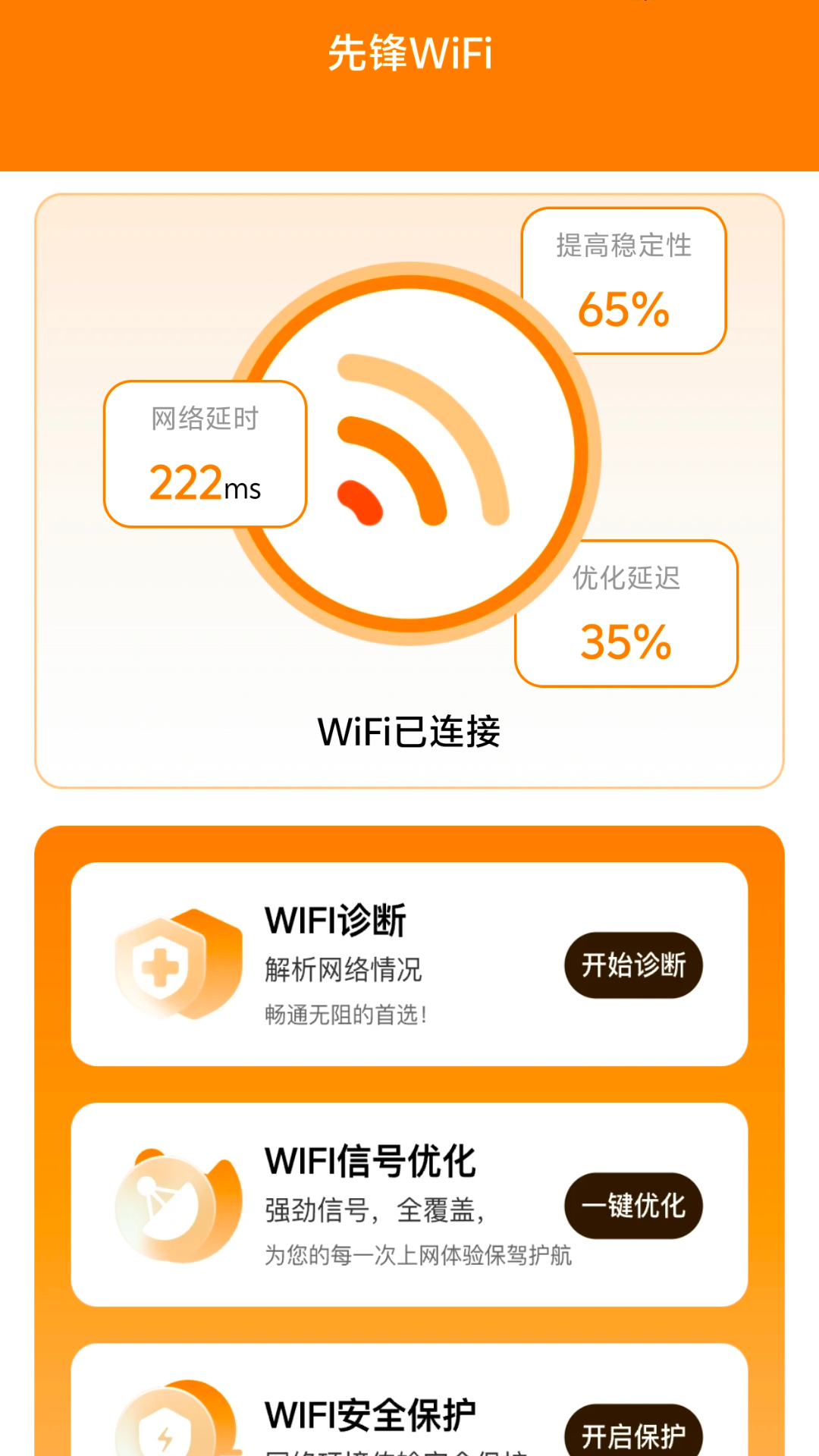Toggle the 提高稳定性 65% stability bubble

click(x=624, y=281)
